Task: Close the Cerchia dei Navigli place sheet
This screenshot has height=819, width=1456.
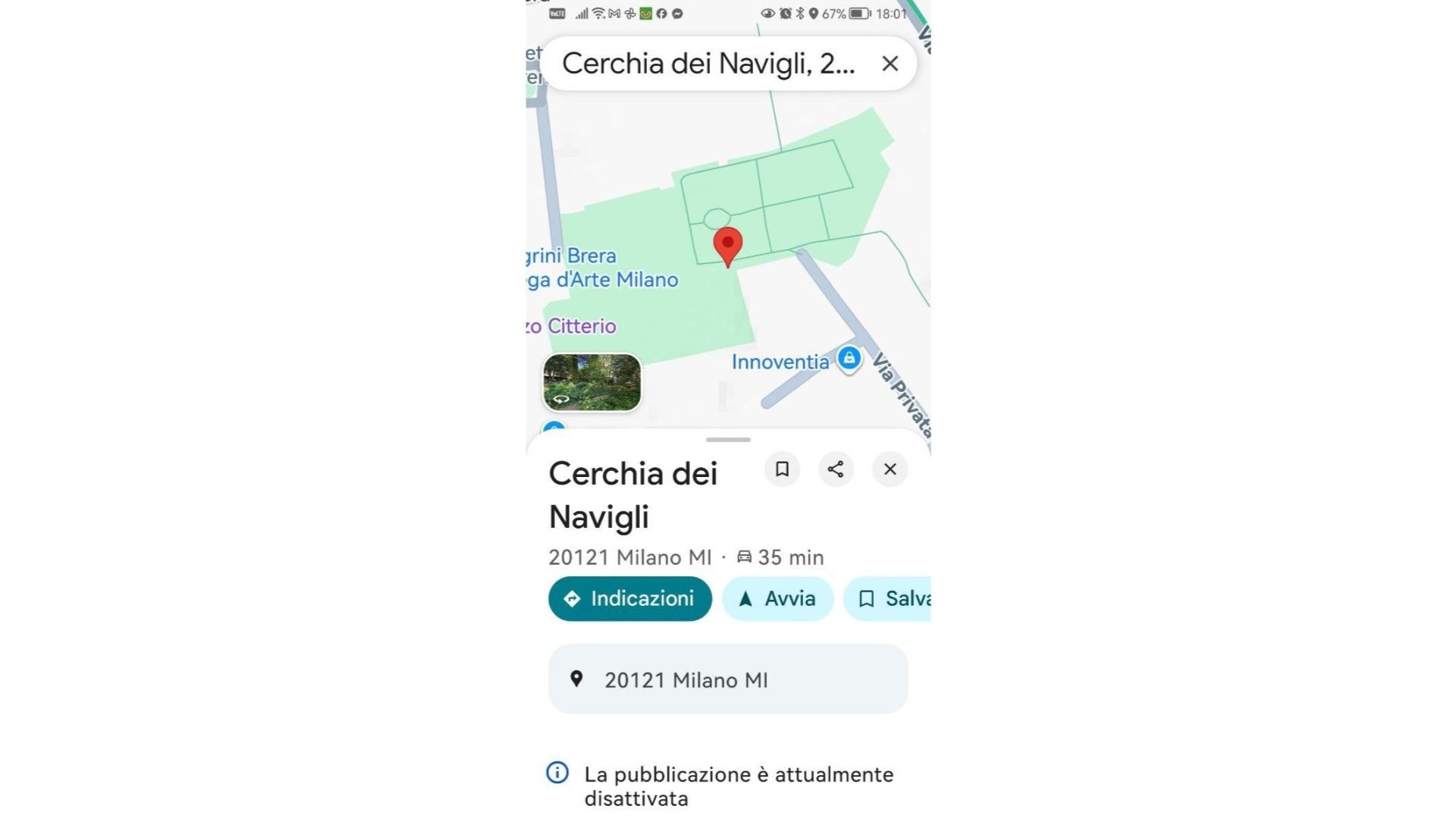Action: click(890, 469)
